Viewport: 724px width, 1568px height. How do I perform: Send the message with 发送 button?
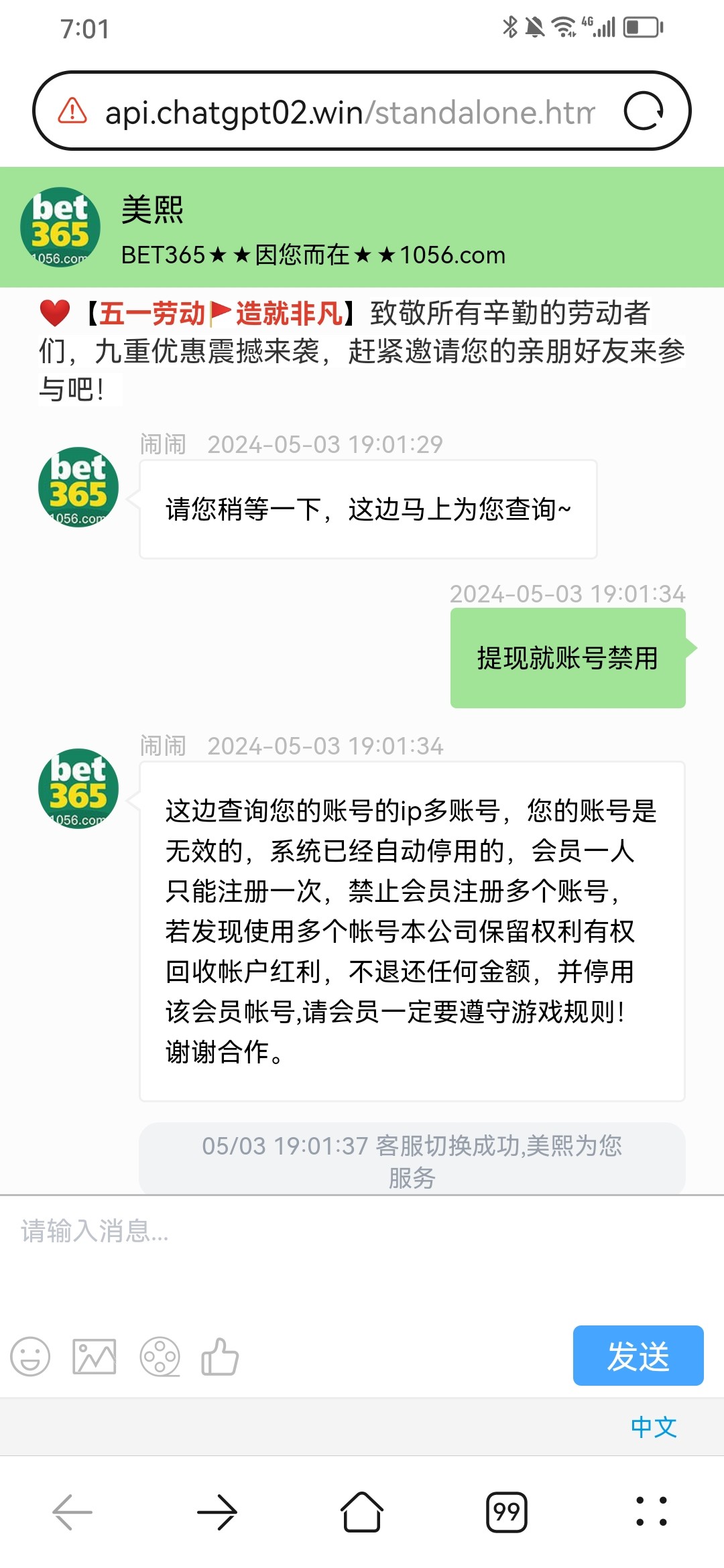tap(638, 1356)
